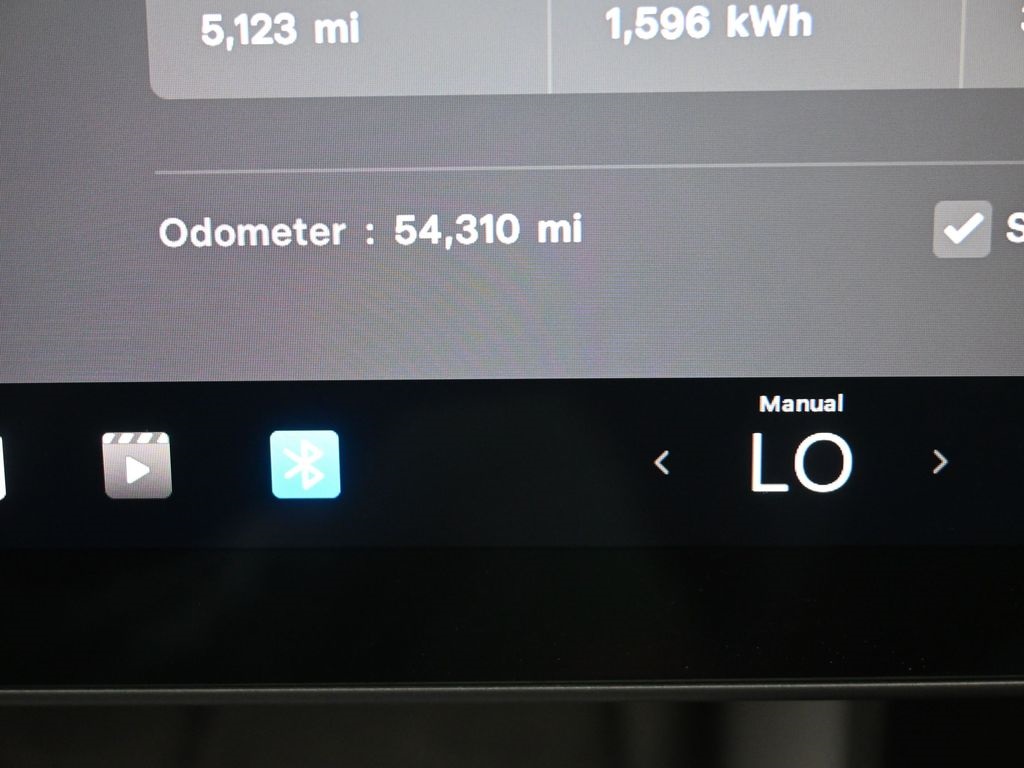Tap the left arrow to lower temperature
Screen dimensions: 1024x768
tap(661, 462)
